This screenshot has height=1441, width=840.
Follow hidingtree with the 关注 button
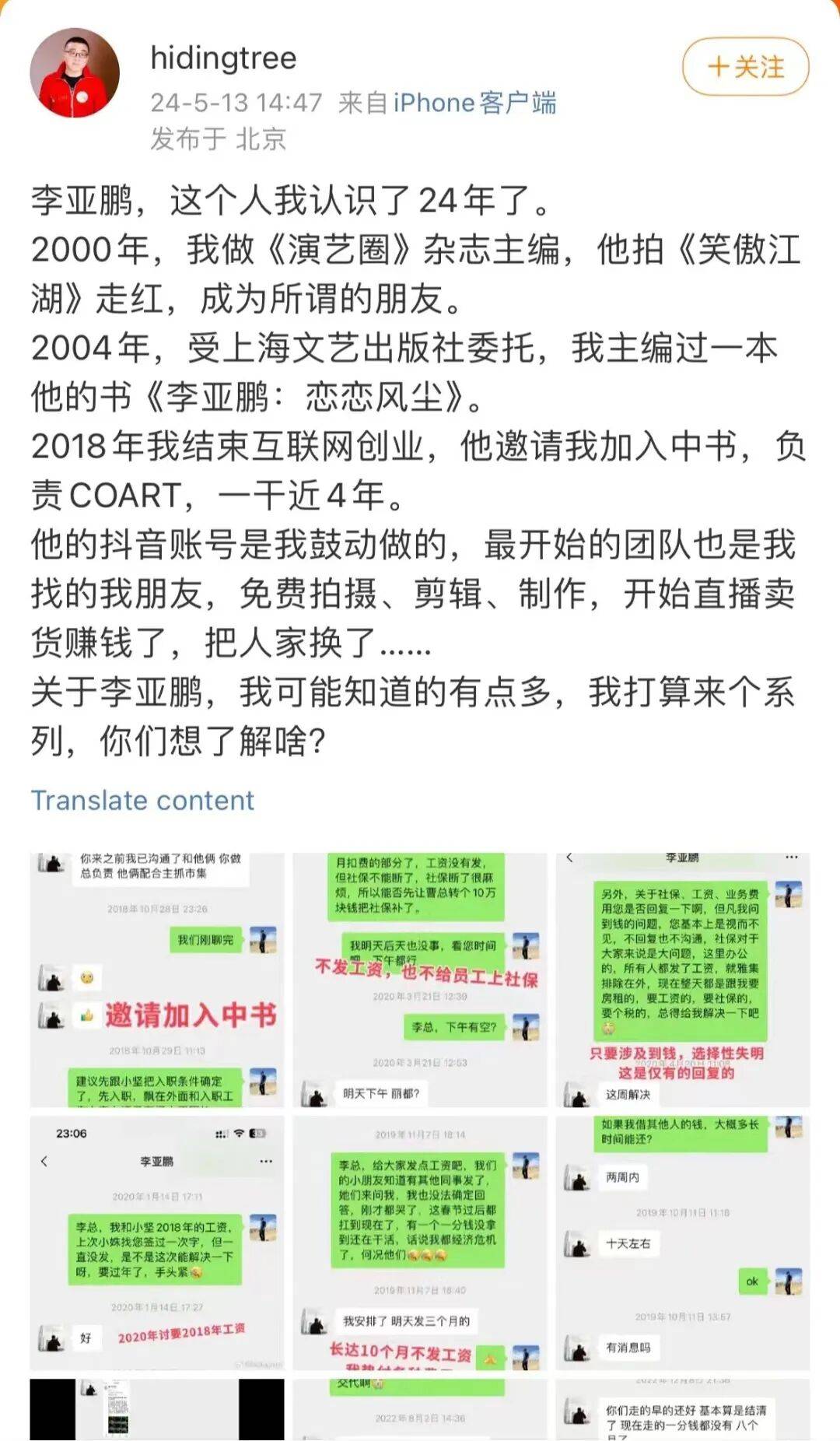[745, 67]
